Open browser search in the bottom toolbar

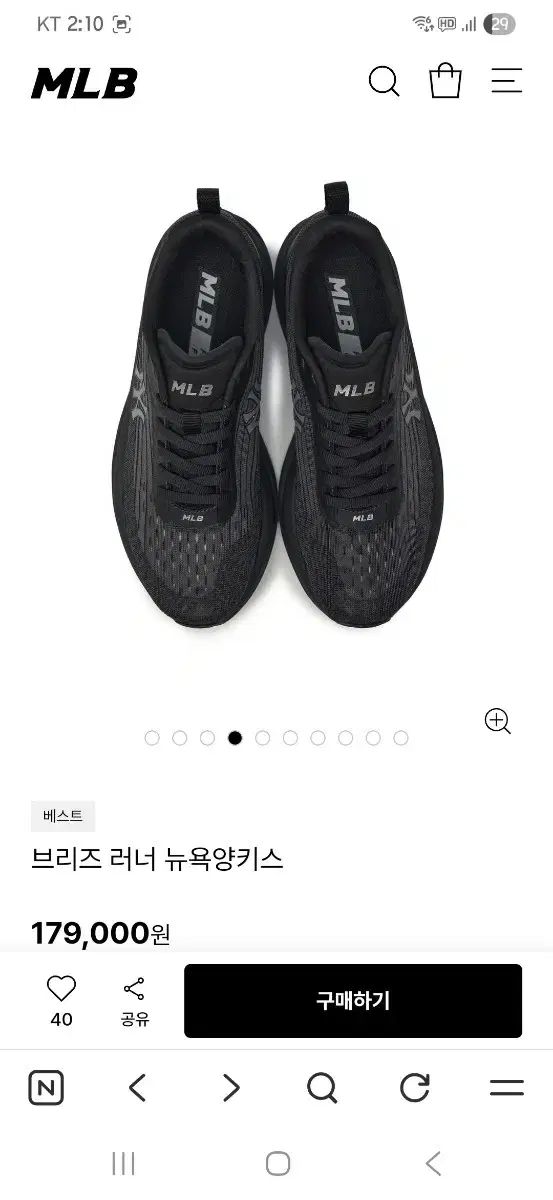click(x=322, y=1087)
